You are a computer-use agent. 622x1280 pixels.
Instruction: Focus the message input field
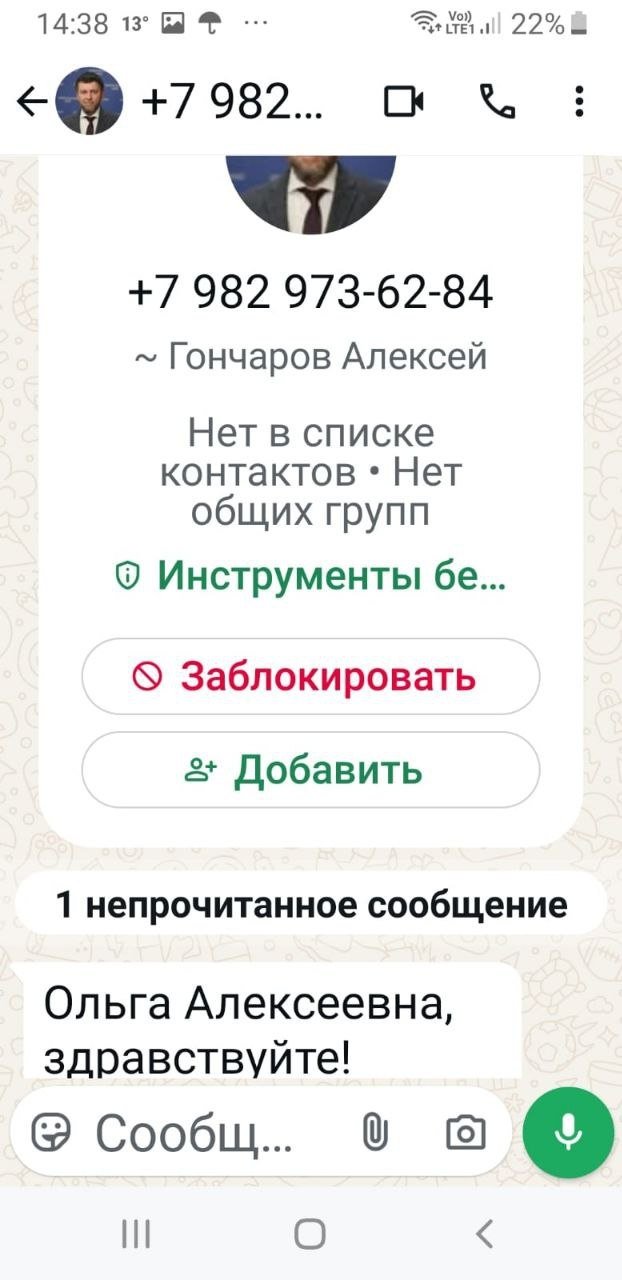200,1133
